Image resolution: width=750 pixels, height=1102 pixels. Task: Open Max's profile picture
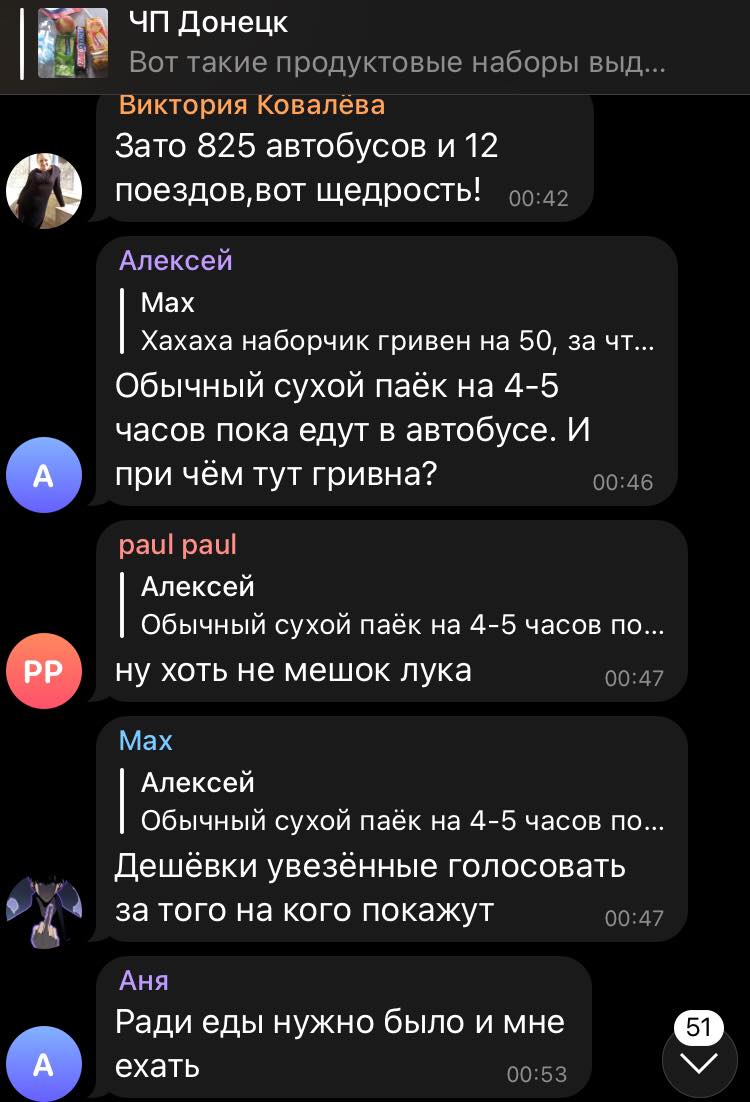(44, 909)
